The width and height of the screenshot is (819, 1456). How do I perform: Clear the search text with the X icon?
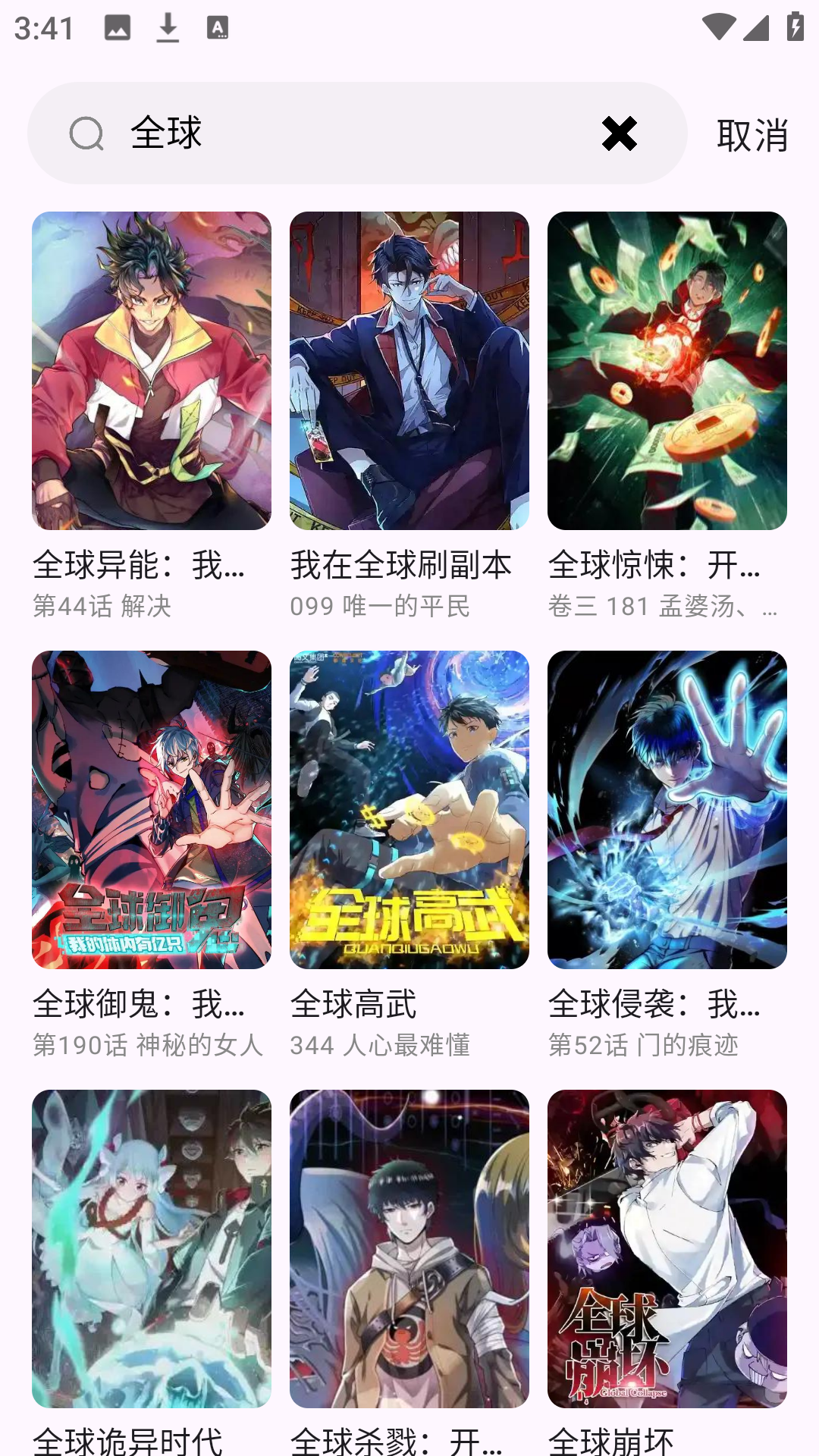pyautogui.click(x=620, y=135)
